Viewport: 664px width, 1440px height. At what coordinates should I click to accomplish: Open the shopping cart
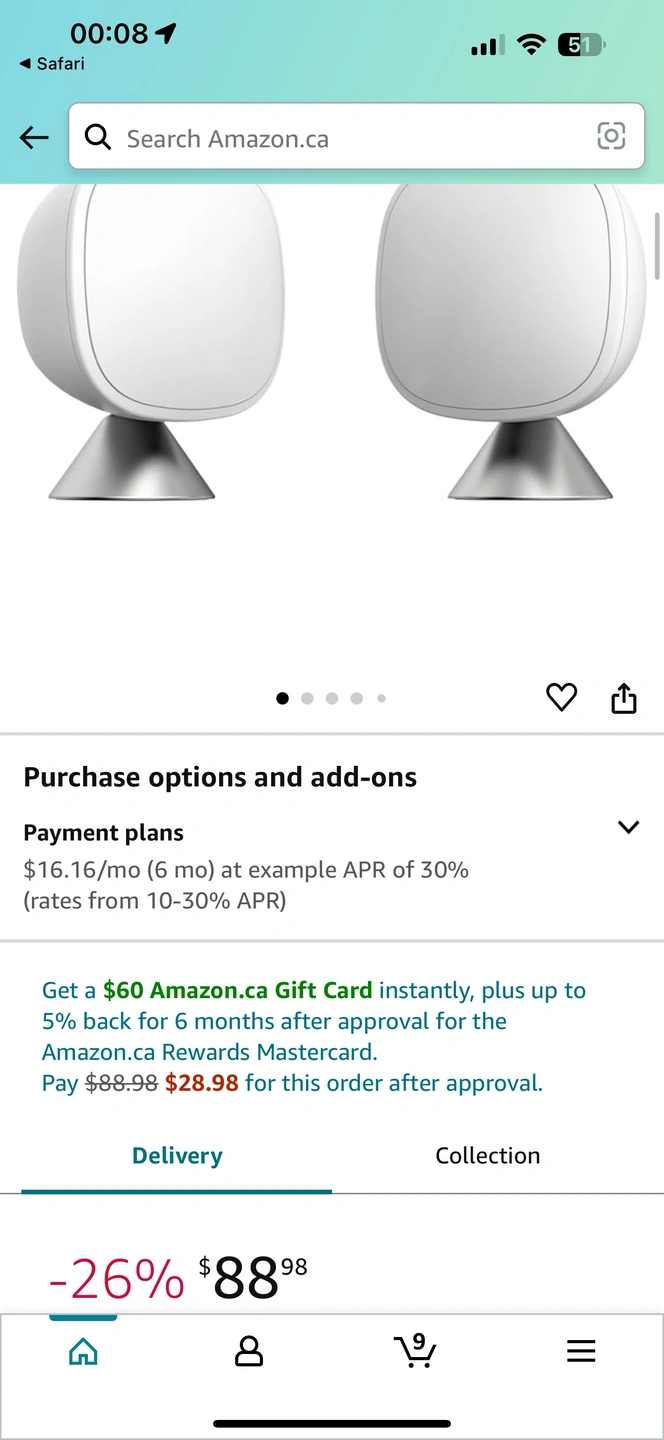[x=414, y=1351]
